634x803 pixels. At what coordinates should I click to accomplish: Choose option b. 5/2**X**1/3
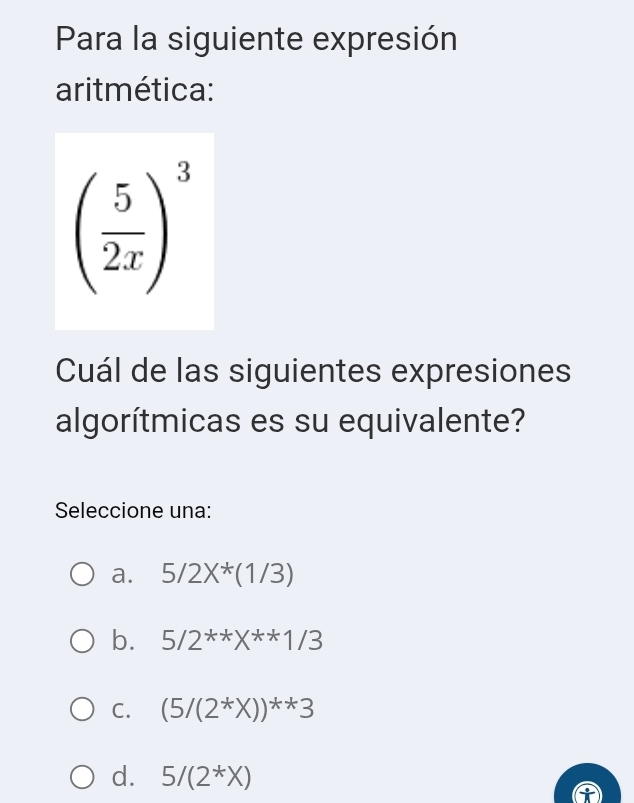83,642
